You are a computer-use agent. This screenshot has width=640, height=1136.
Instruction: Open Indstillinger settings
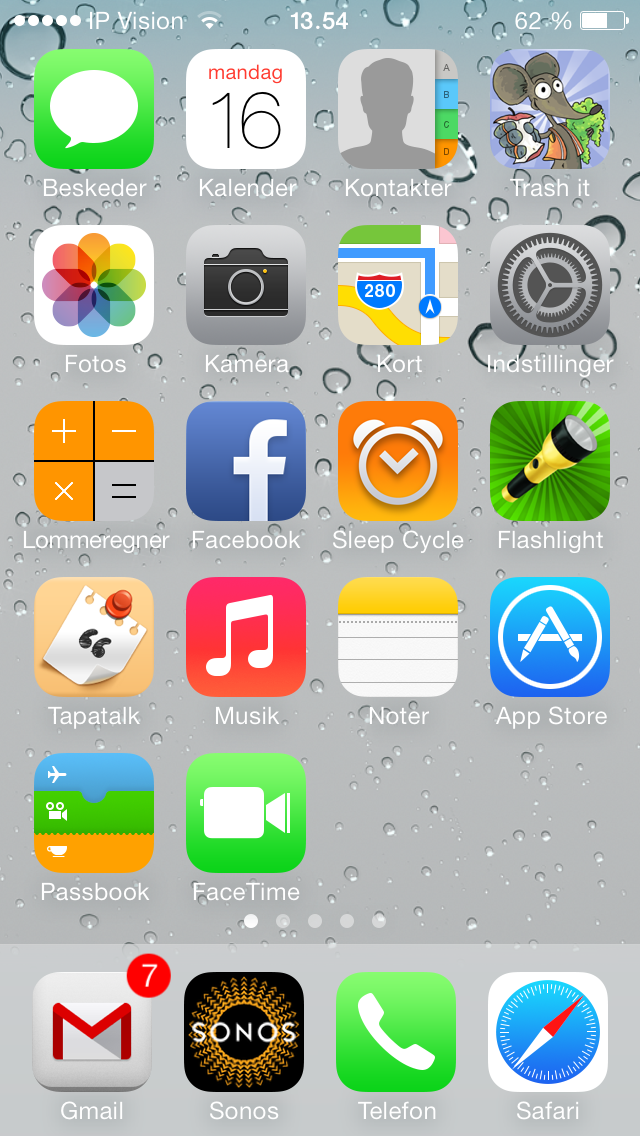pyautogui.click(x=550, y=285)
